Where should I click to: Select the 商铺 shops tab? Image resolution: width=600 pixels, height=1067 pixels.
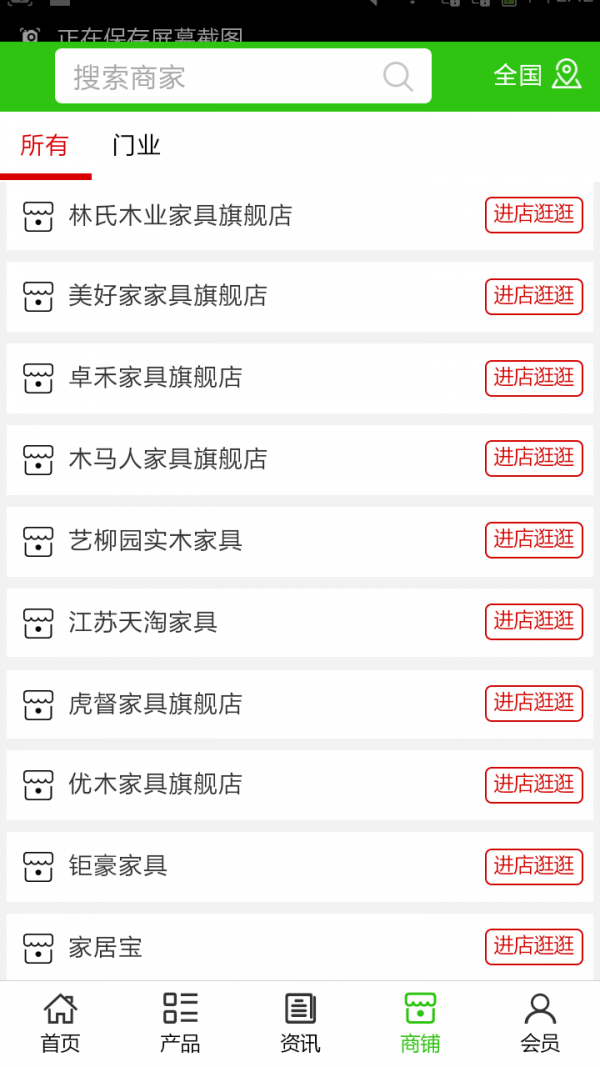(x=420, y=1023)
